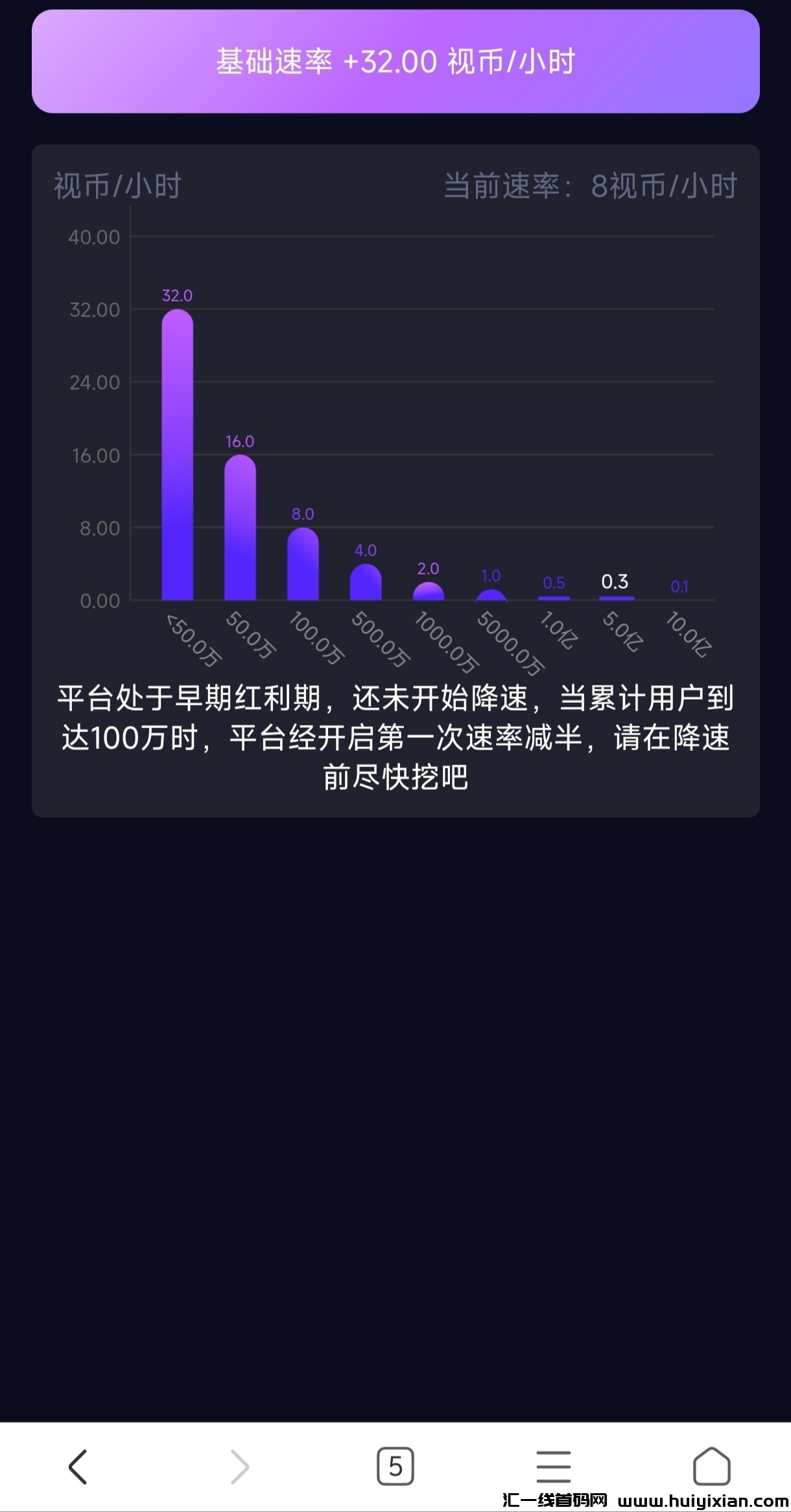Go back to the previous page

pos(78,1467)
